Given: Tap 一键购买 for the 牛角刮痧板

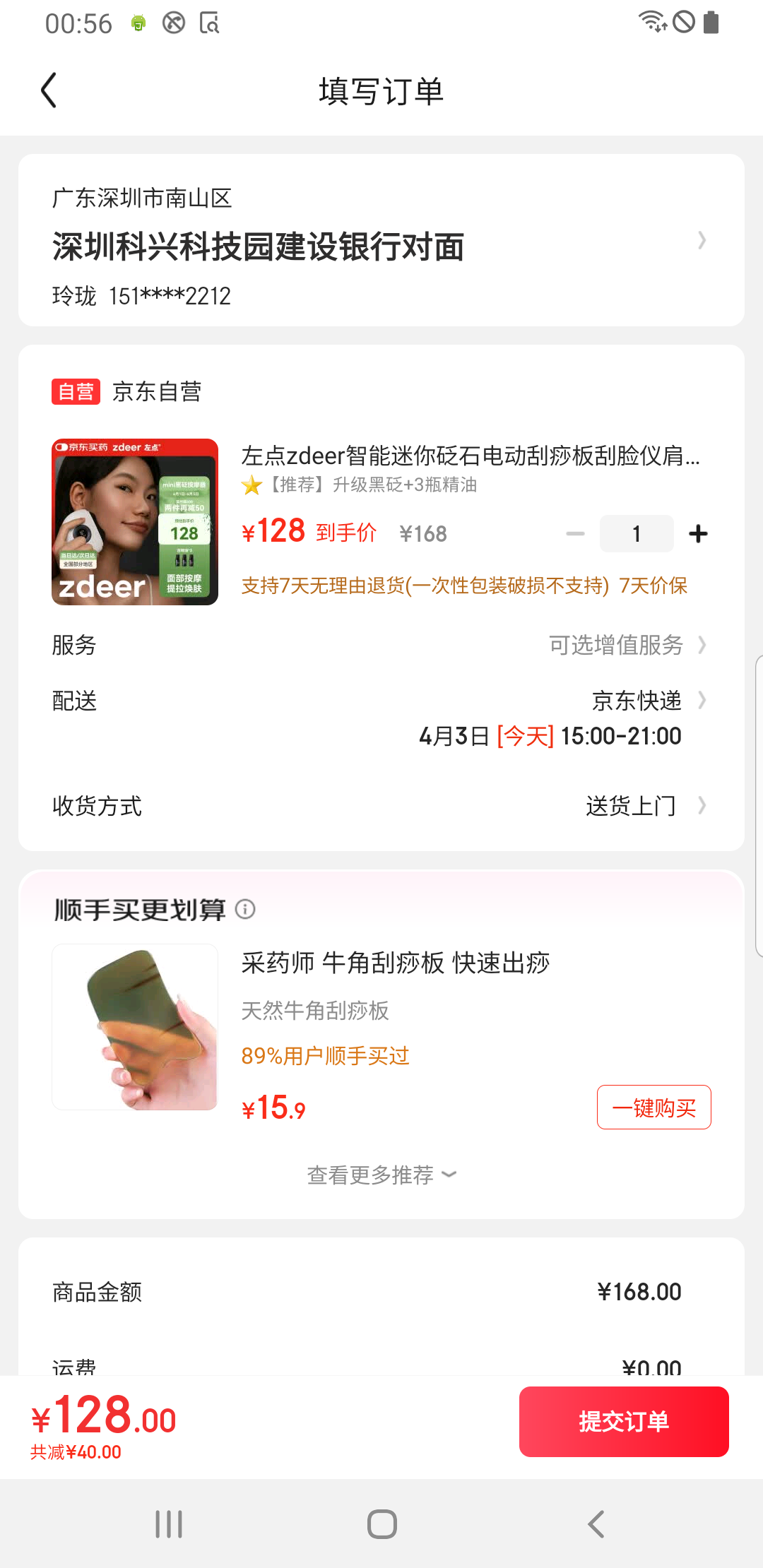Looking at the screenshot, I should click(653, 1107).
